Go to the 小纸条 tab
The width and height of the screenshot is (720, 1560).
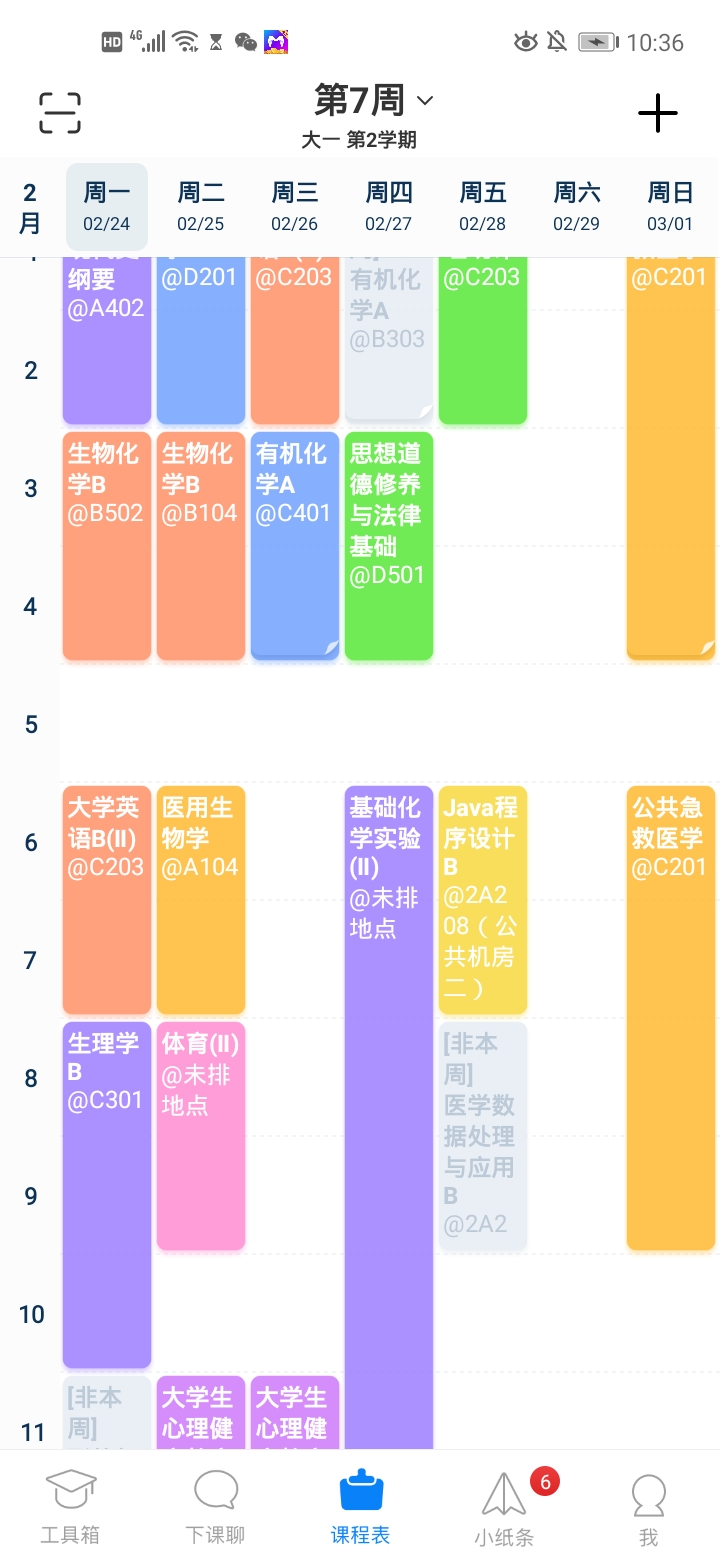pyautogui.click(x=504, y=1507)
